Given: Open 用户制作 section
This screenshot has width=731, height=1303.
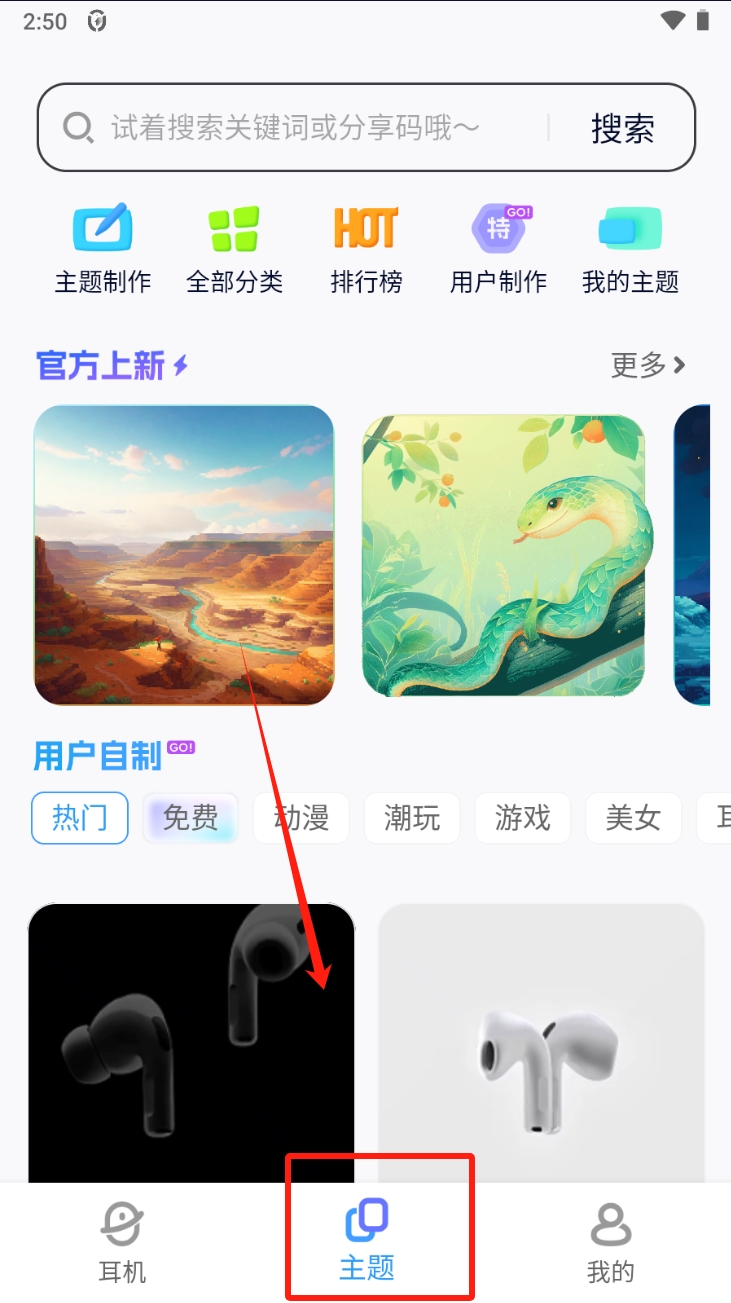Looking at the screenshot, I should [498, 250].
